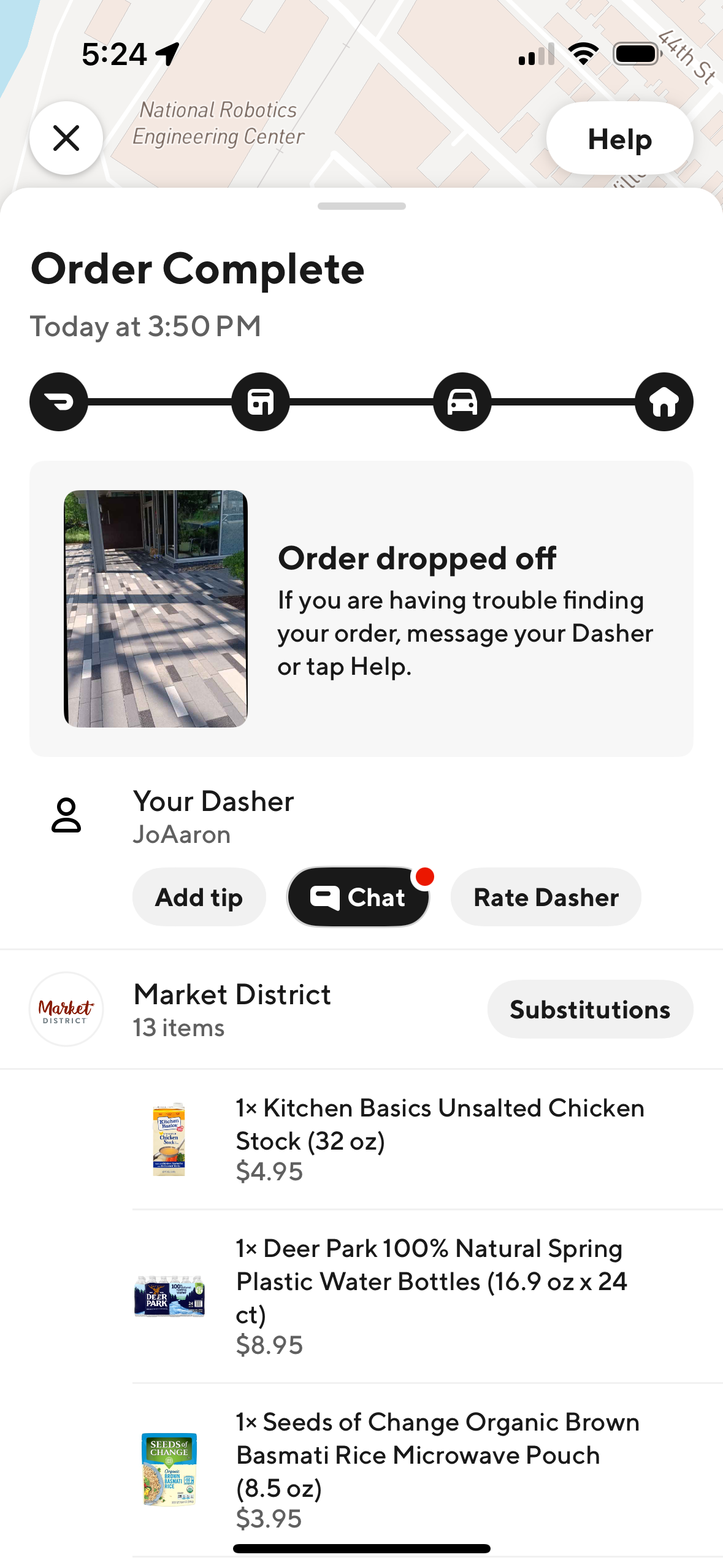Tap Add tip for your Dasher
The height and width of the screenshot is (1568, 723).
pos(199,897)
